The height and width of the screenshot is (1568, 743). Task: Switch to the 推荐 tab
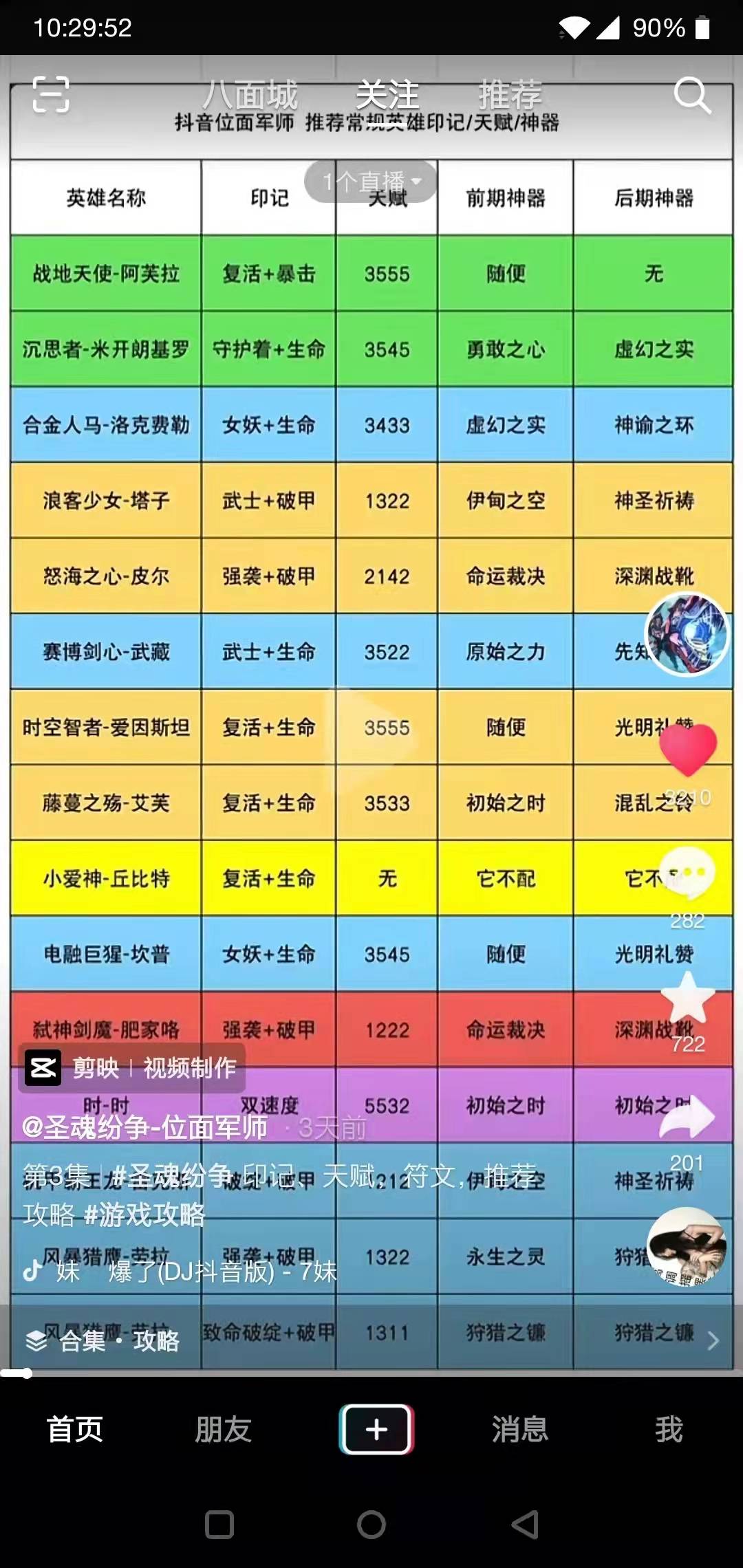tap(510, 94)
